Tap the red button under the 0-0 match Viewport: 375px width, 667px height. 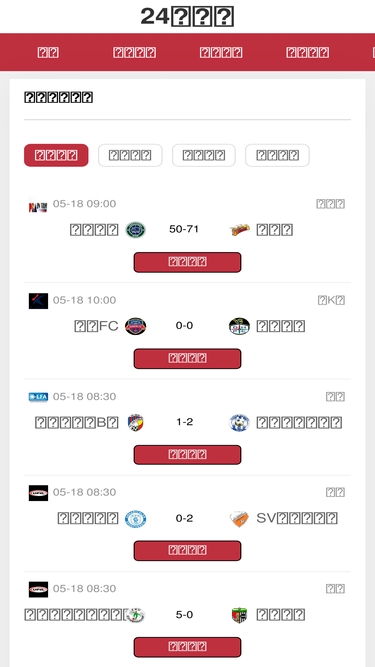tap(188, 359)
